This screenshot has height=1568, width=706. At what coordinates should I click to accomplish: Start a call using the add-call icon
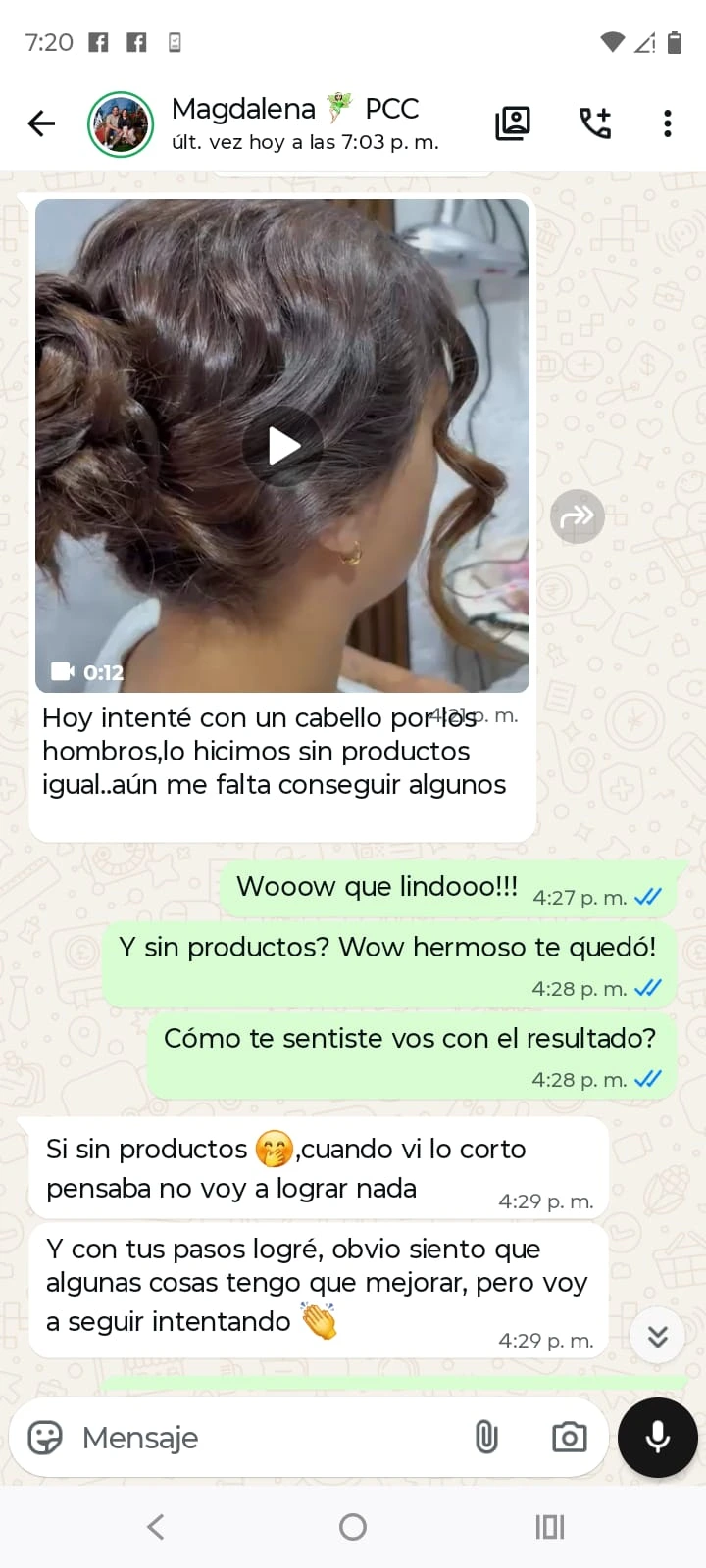[x=596, y=123]
